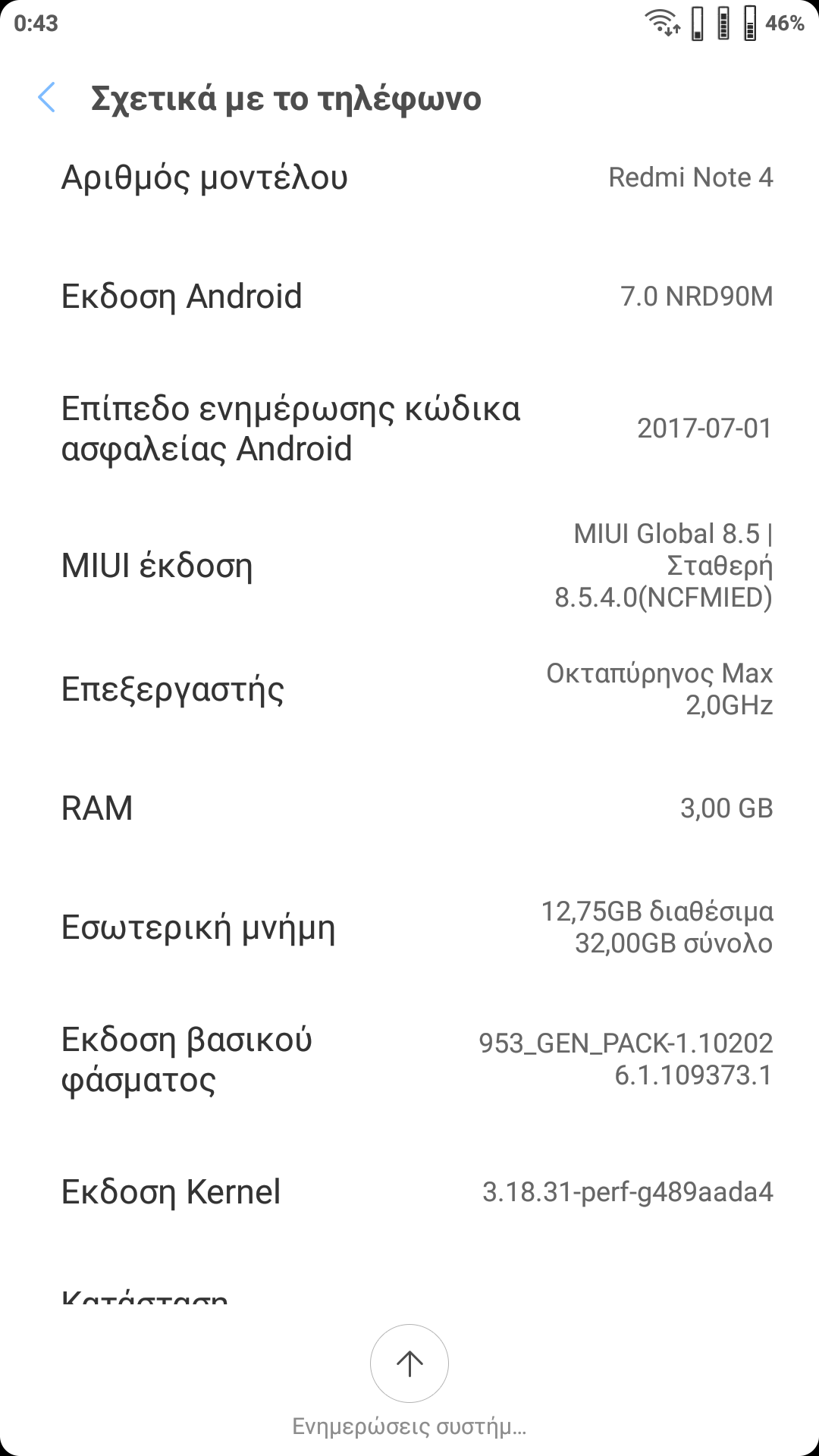Tap the RAM row
This screenshot has height=1456, width=819.
409,808
